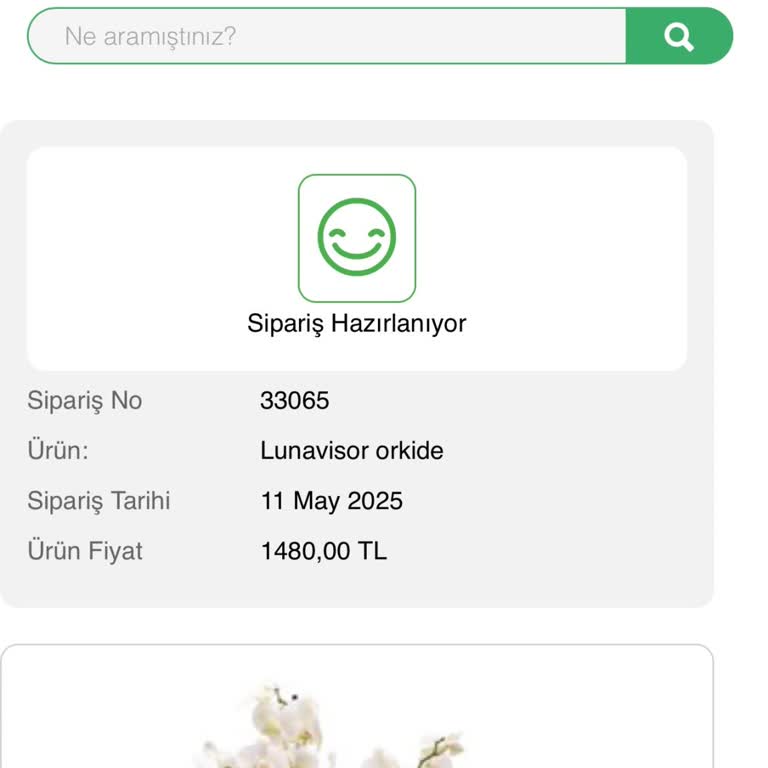Image resolution: width=768 pixels, height=768 pixels.
Task: Tap the green magnifier search button
Action: pyautogui.click(x=679, y=37)
